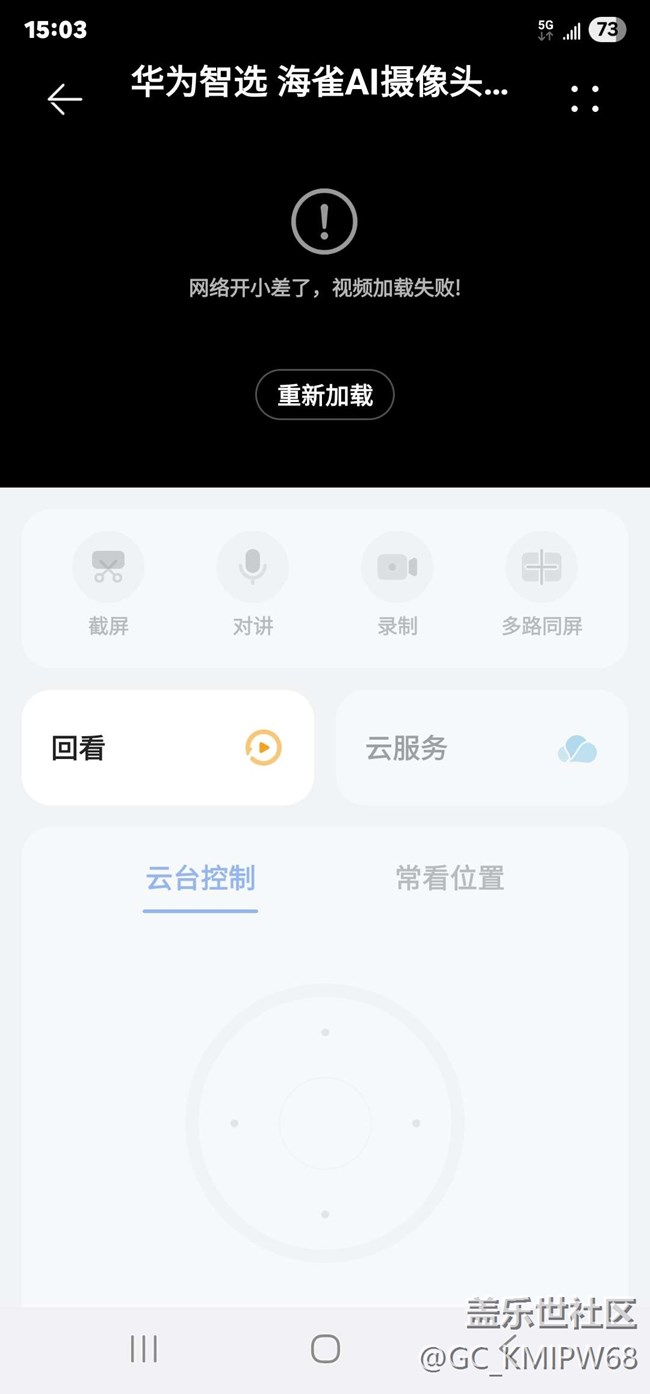650x1394 pixels.
Task: Go back using the top-left arrow
Action: tap(65, 98)
